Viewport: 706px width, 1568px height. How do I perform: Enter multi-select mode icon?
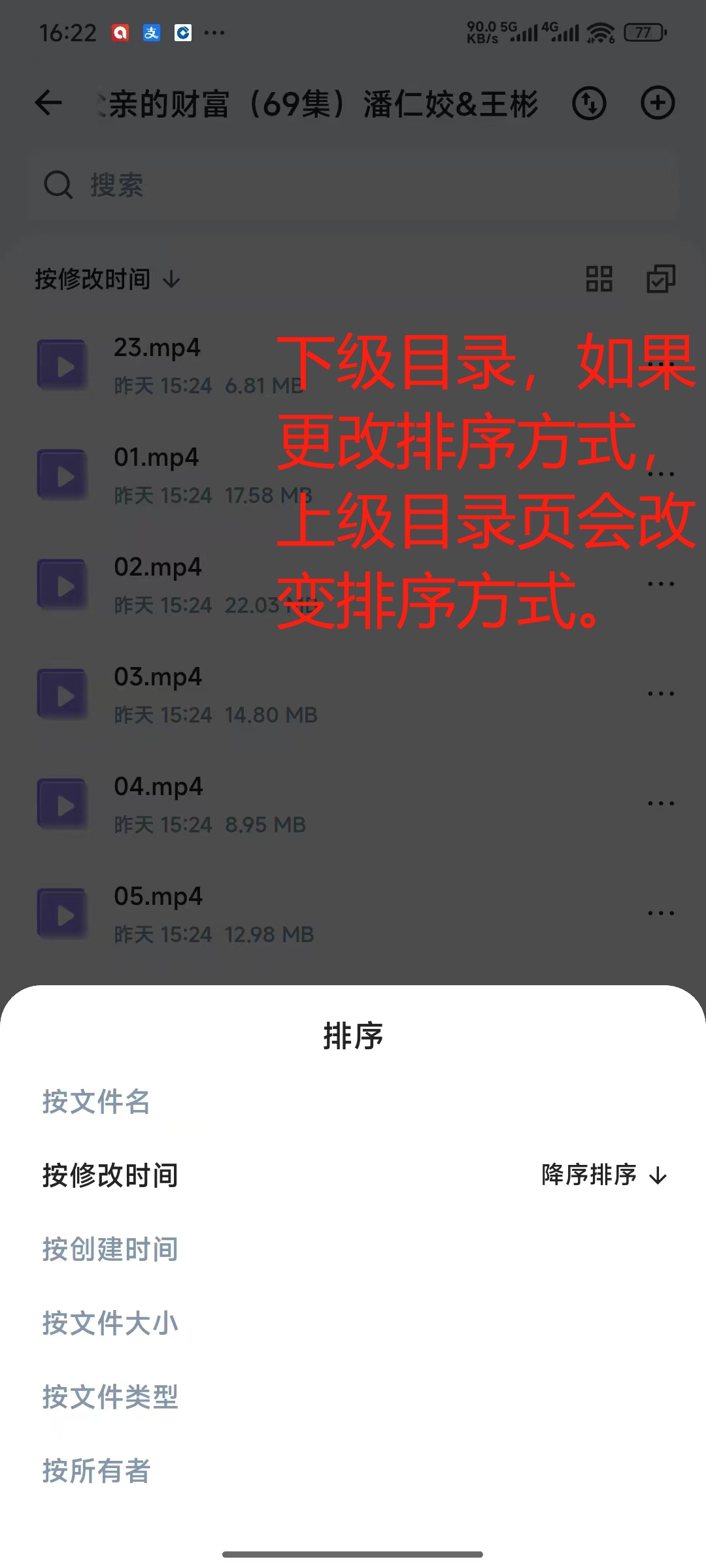point(660,279)
